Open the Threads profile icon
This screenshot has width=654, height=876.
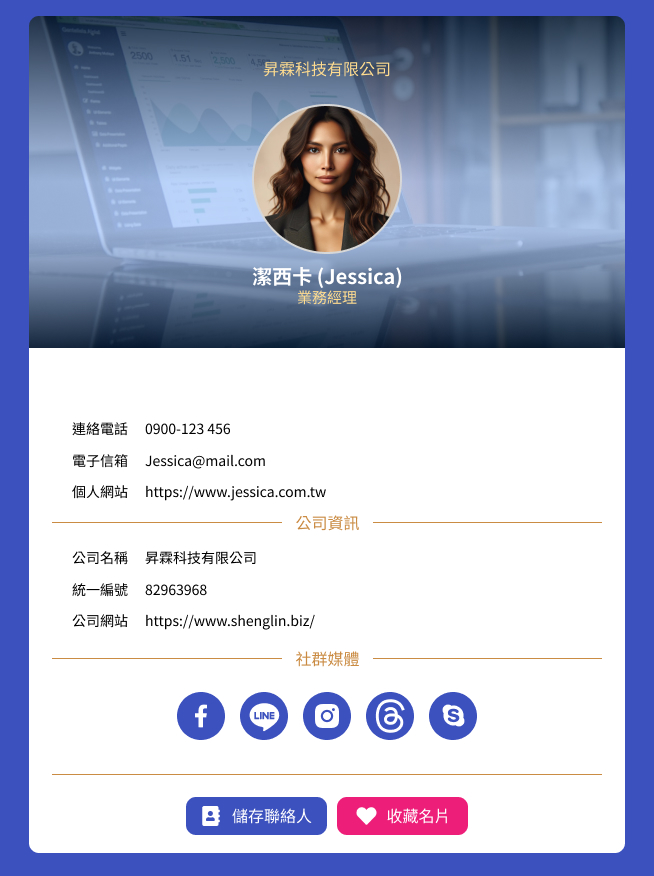coord(390,716)
